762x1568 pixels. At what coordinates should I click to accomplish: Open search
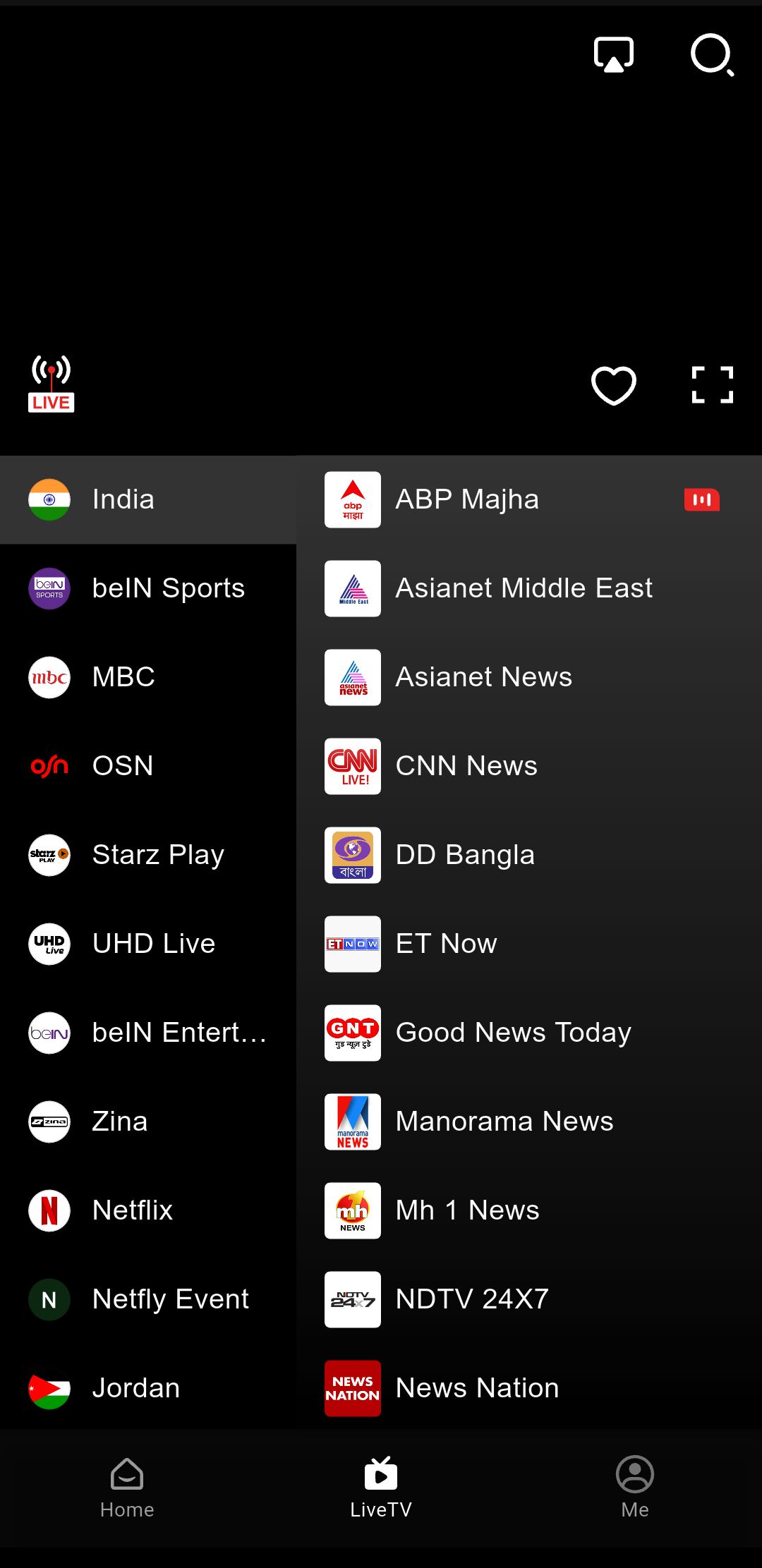click(x=712, y=56)
